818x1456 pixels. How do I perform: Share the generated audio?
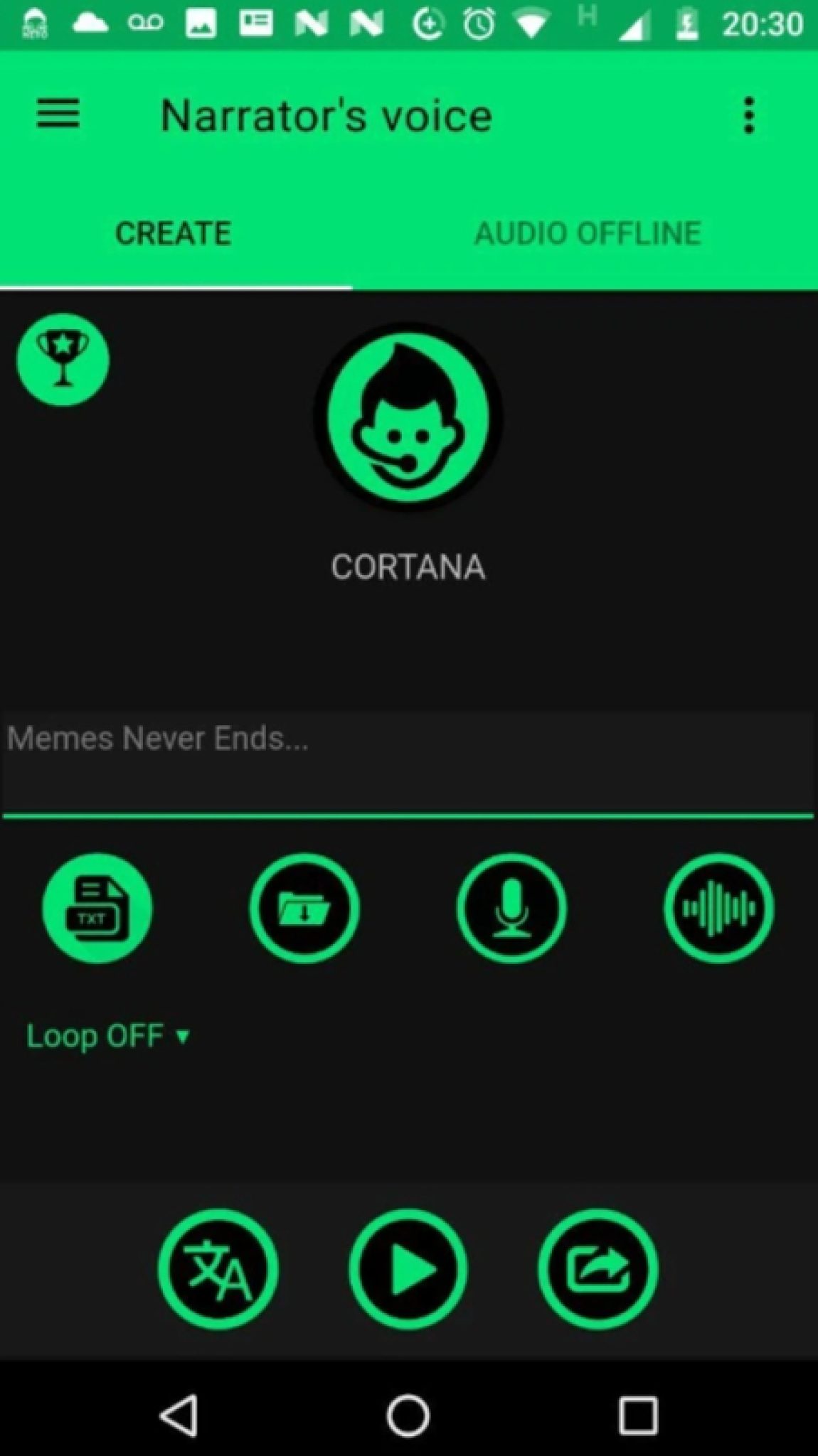597,1269
